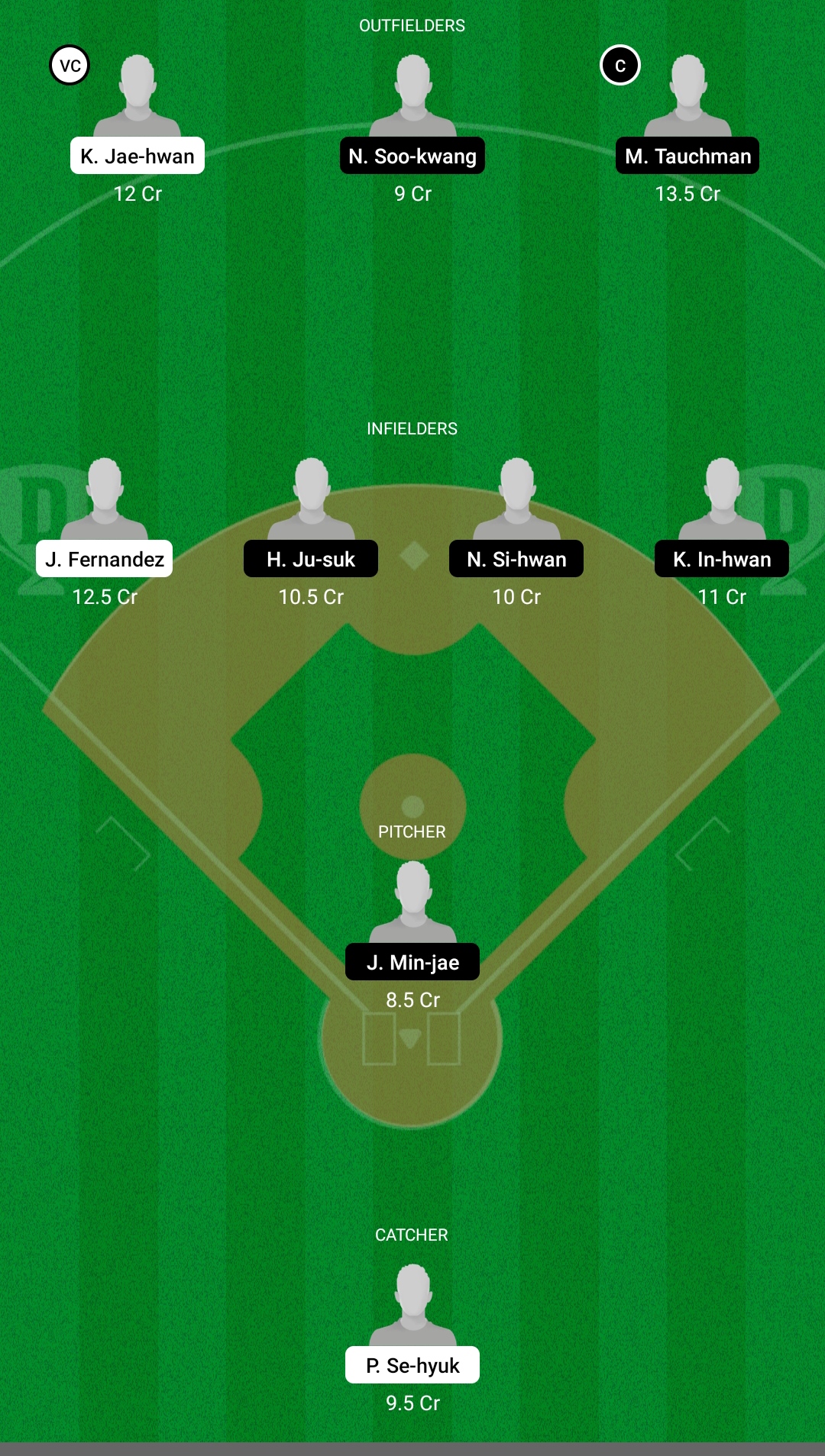Open K. In-hwan's player card
Screen dimensions: 825x1456
tap(722, 559)
